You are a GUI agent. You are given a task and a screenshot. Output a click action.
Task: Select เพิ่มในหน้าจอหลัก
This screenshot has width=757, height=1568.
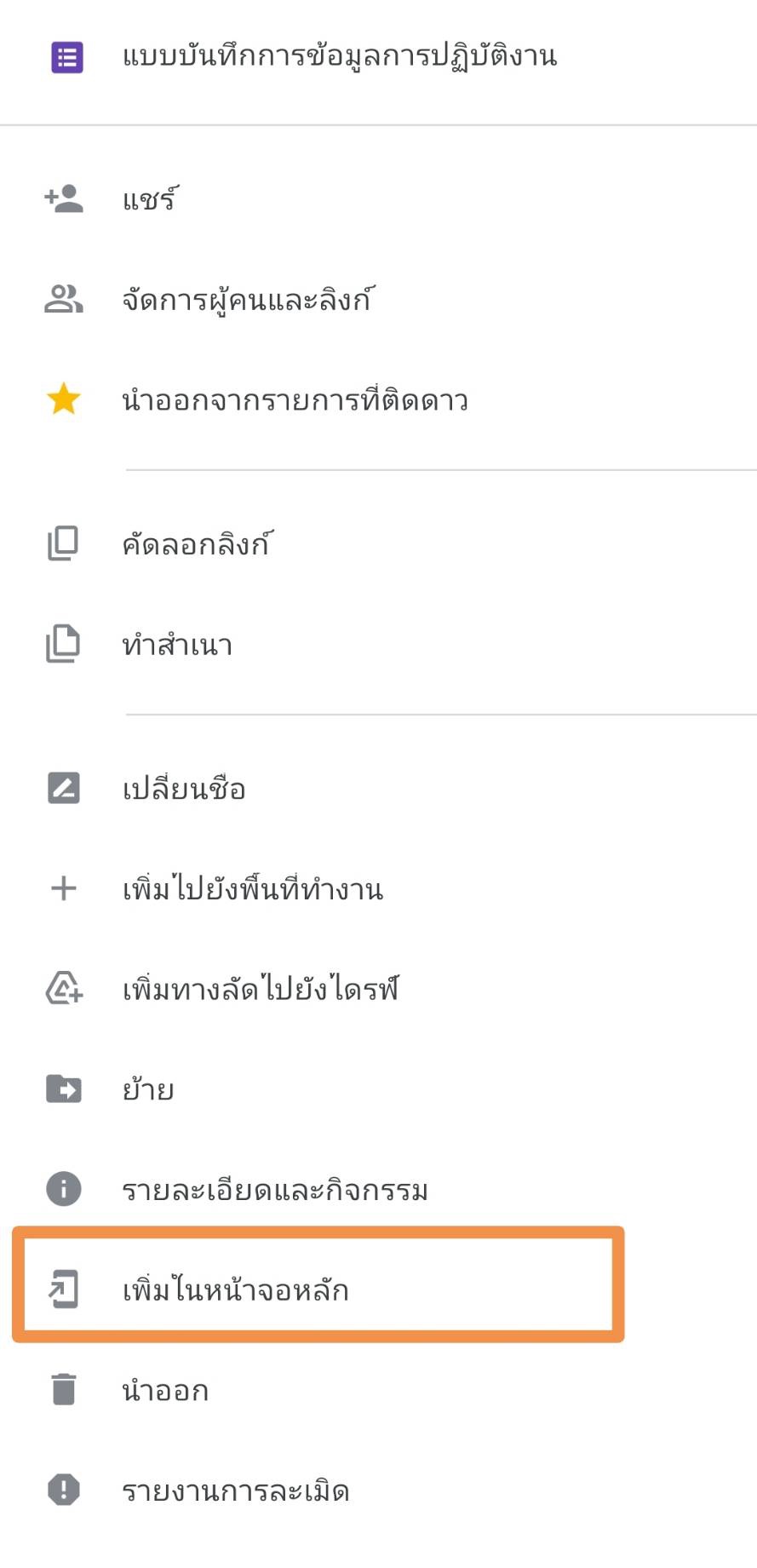tap(378, 1289)
